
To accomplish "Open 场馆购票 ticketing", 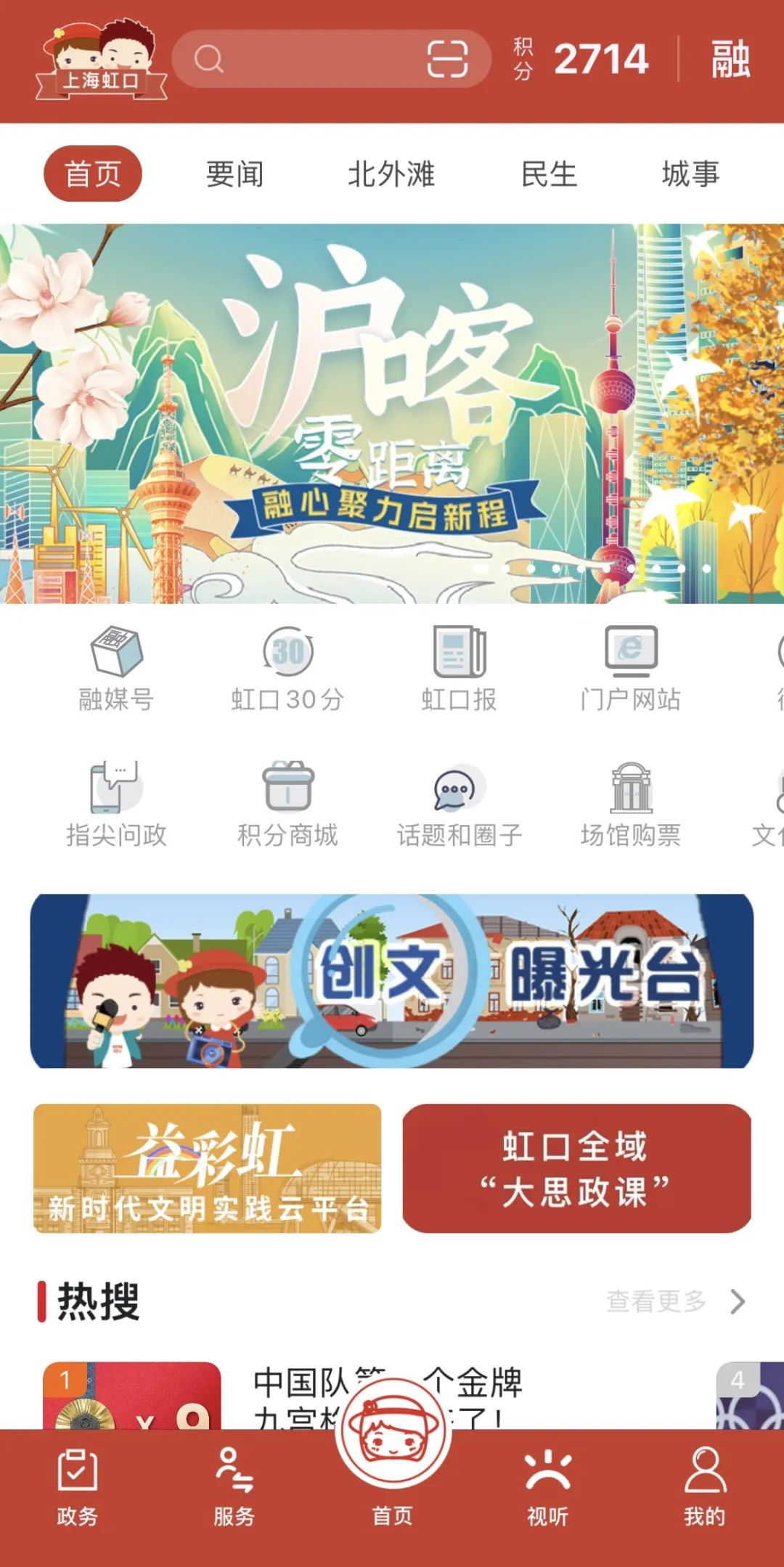I will [x=630, y=805].
